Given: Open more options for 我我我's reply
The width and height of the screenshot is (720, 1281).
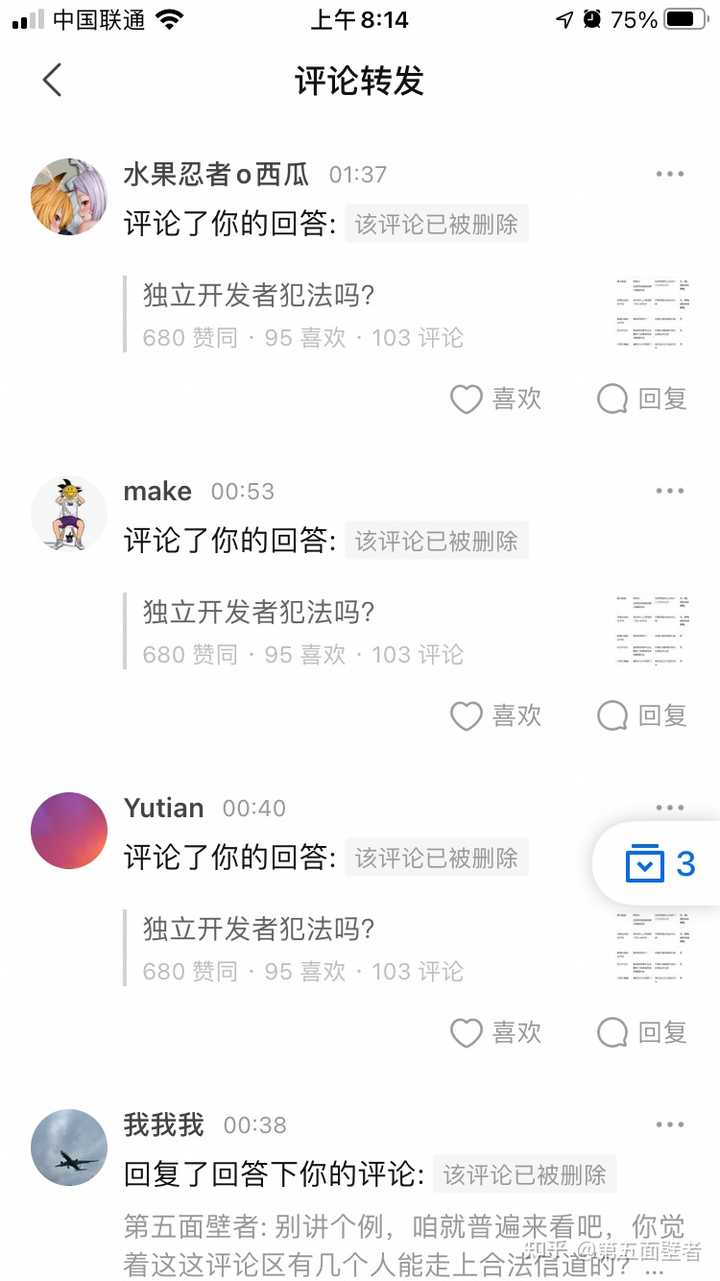Looking at the screenshot, I should pyautogui.click(x=669, y=1125).
